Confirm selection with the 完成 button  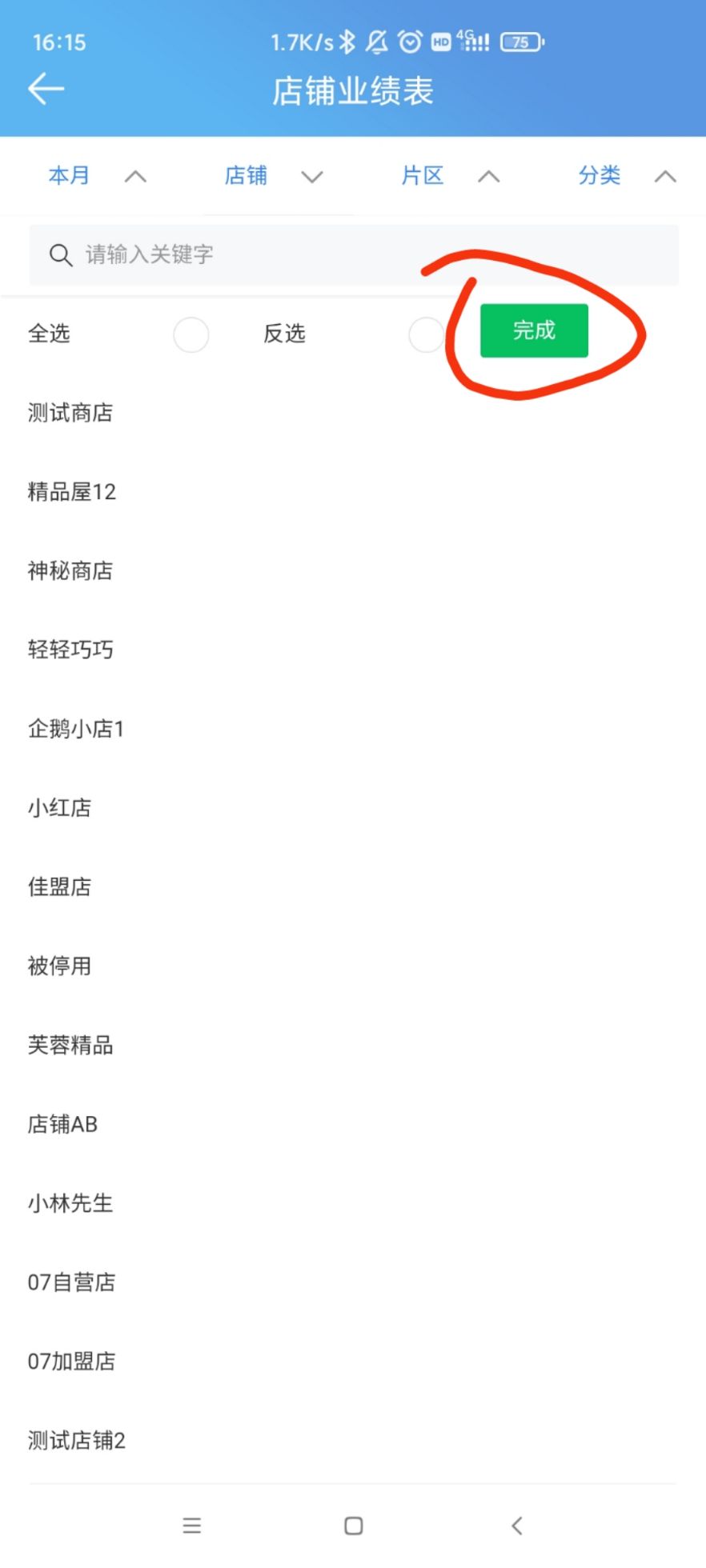(x=534, y=330)
